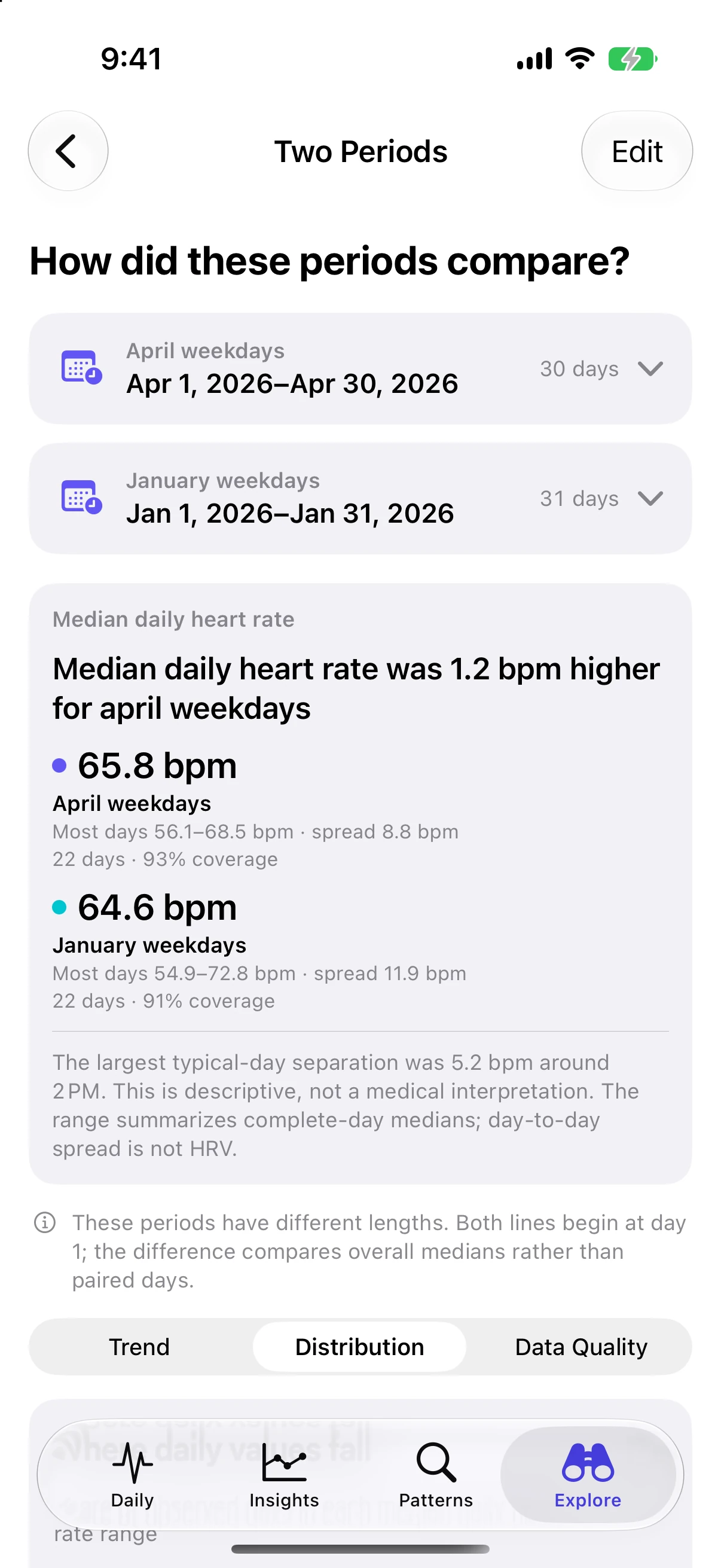Open the Daily tab
The height and width of the screenshot is (1568, 721).
point(132,1475)
